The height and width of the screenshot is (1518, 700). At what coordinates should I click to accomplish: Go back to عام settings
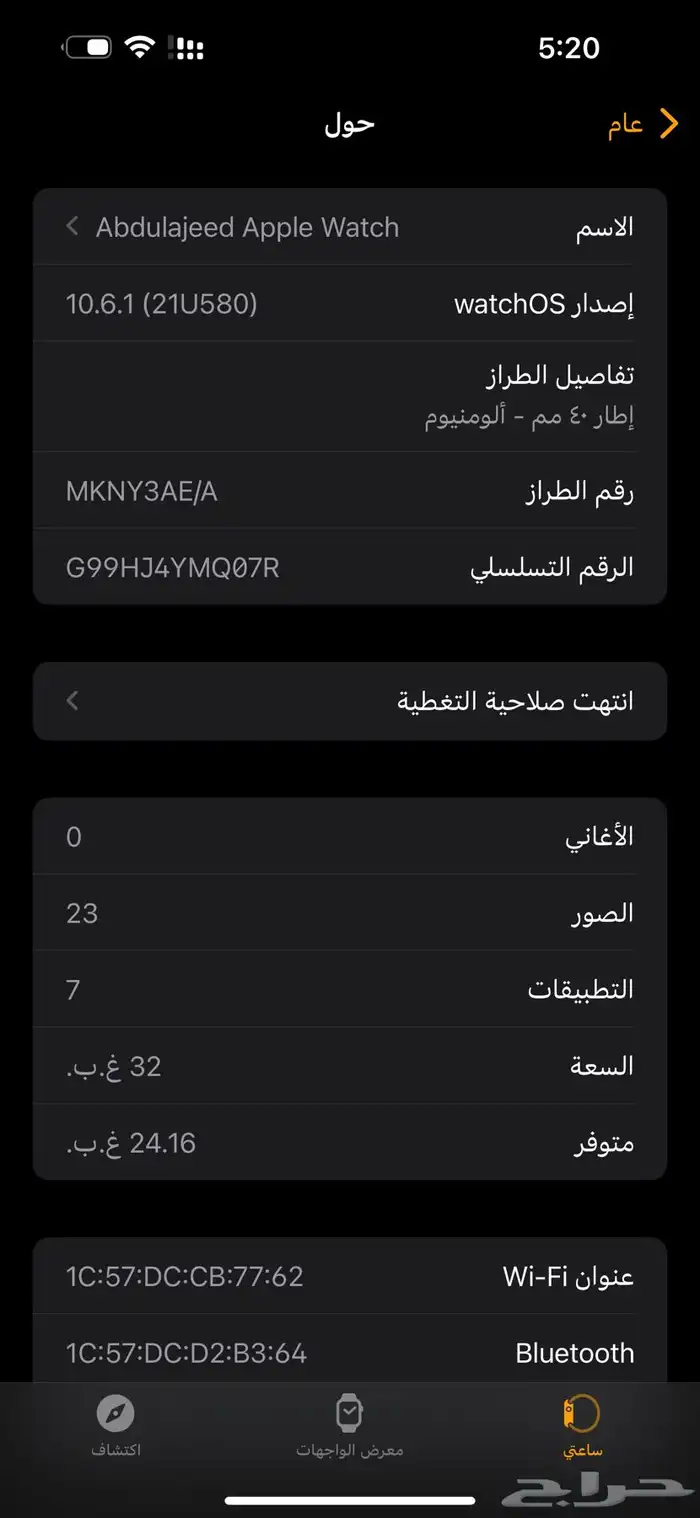coord(643,125)
